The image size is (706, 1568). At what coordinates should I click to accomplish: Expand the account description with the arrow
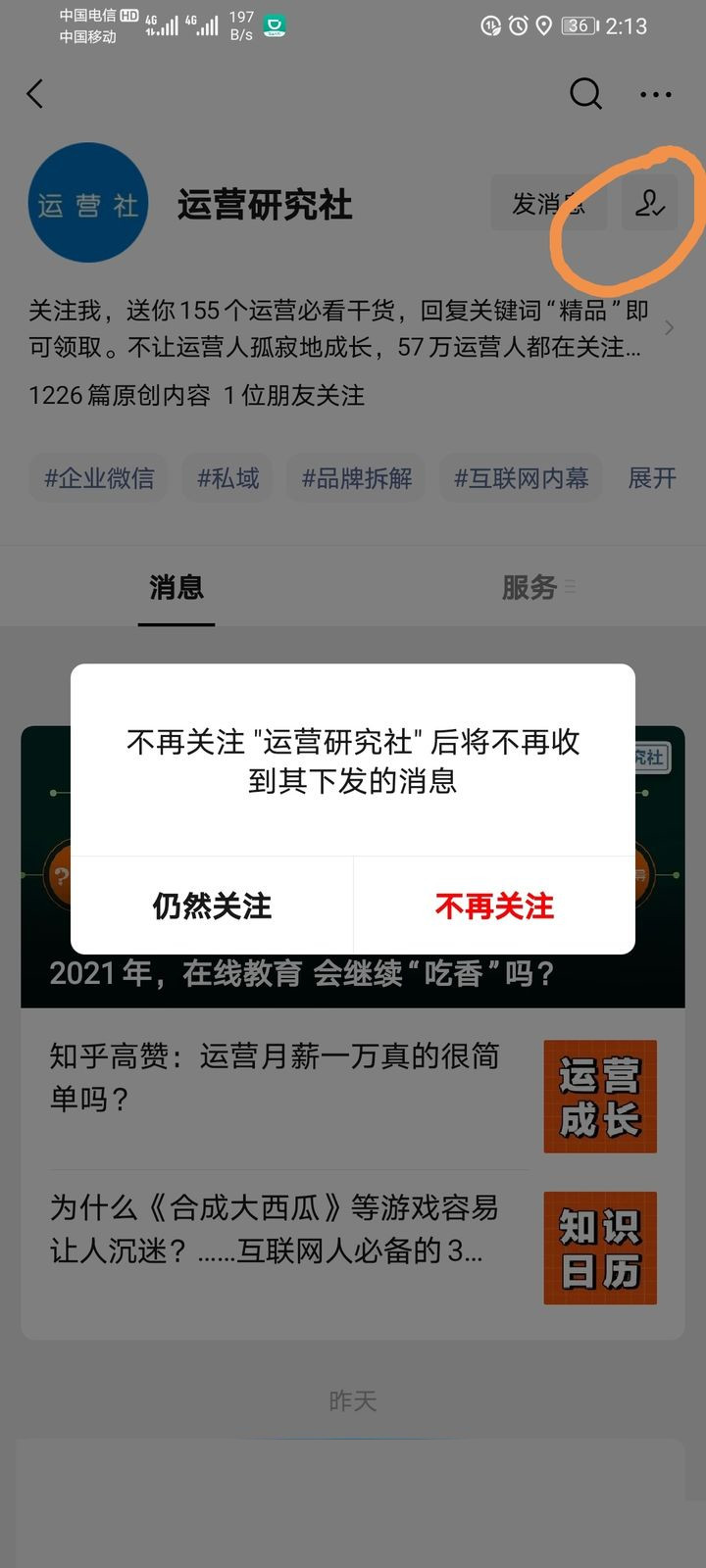[669, 328]
